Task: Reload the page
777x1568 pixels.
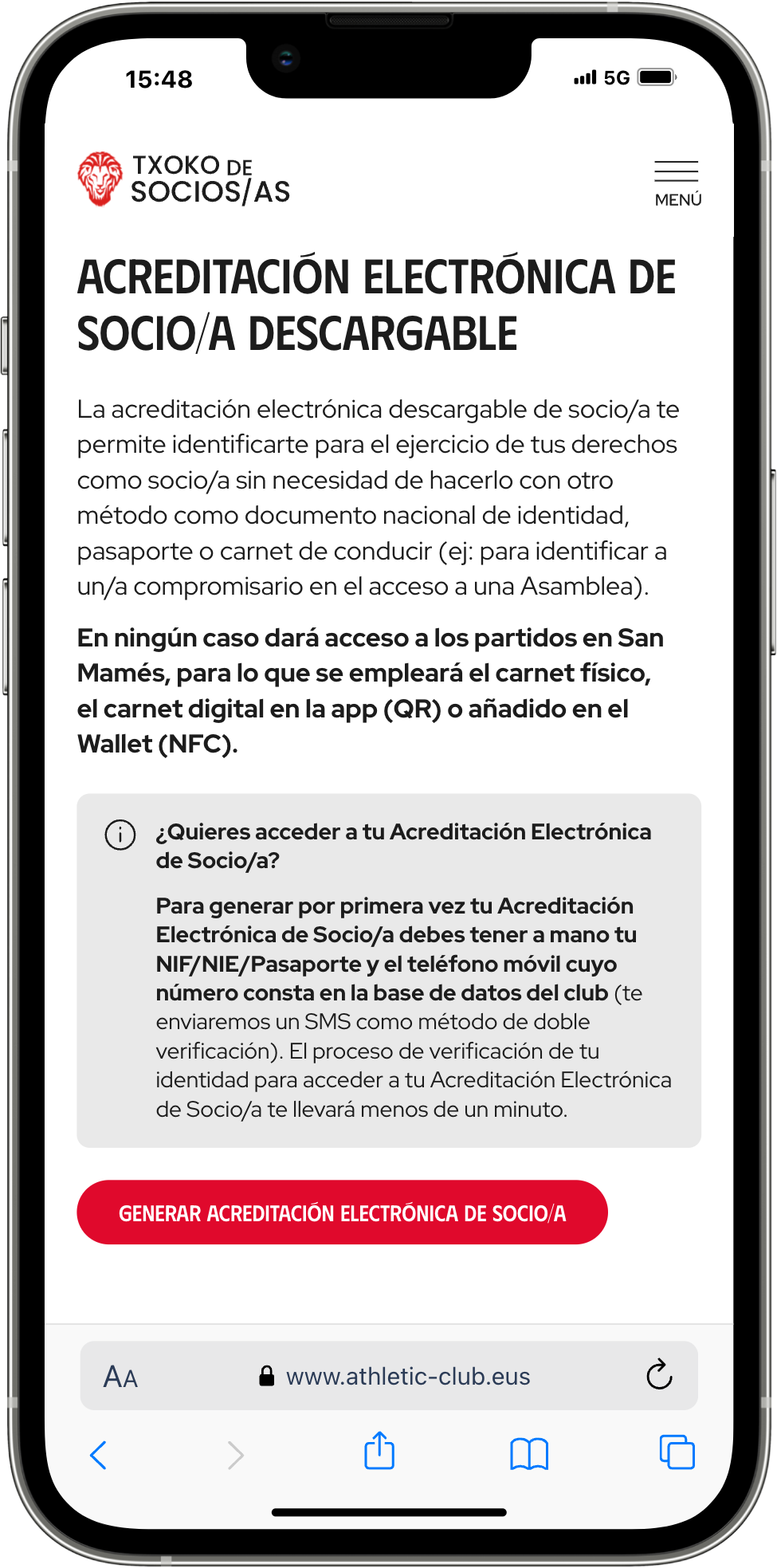Action: pyautogui.click(x=659, y=1374)
